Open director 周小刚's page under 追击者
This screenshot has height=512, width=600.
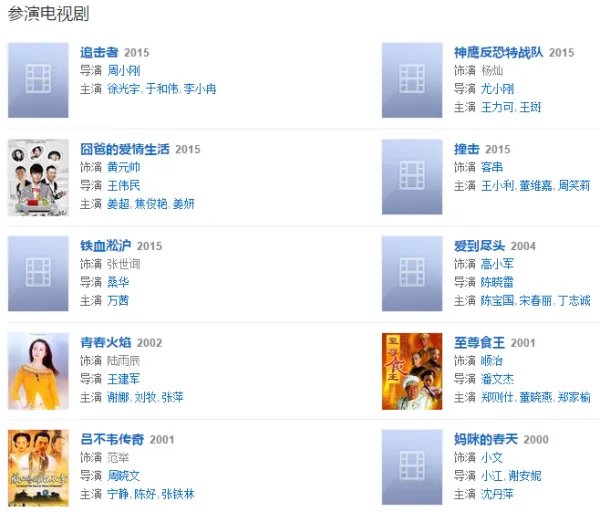coord(124,71)
